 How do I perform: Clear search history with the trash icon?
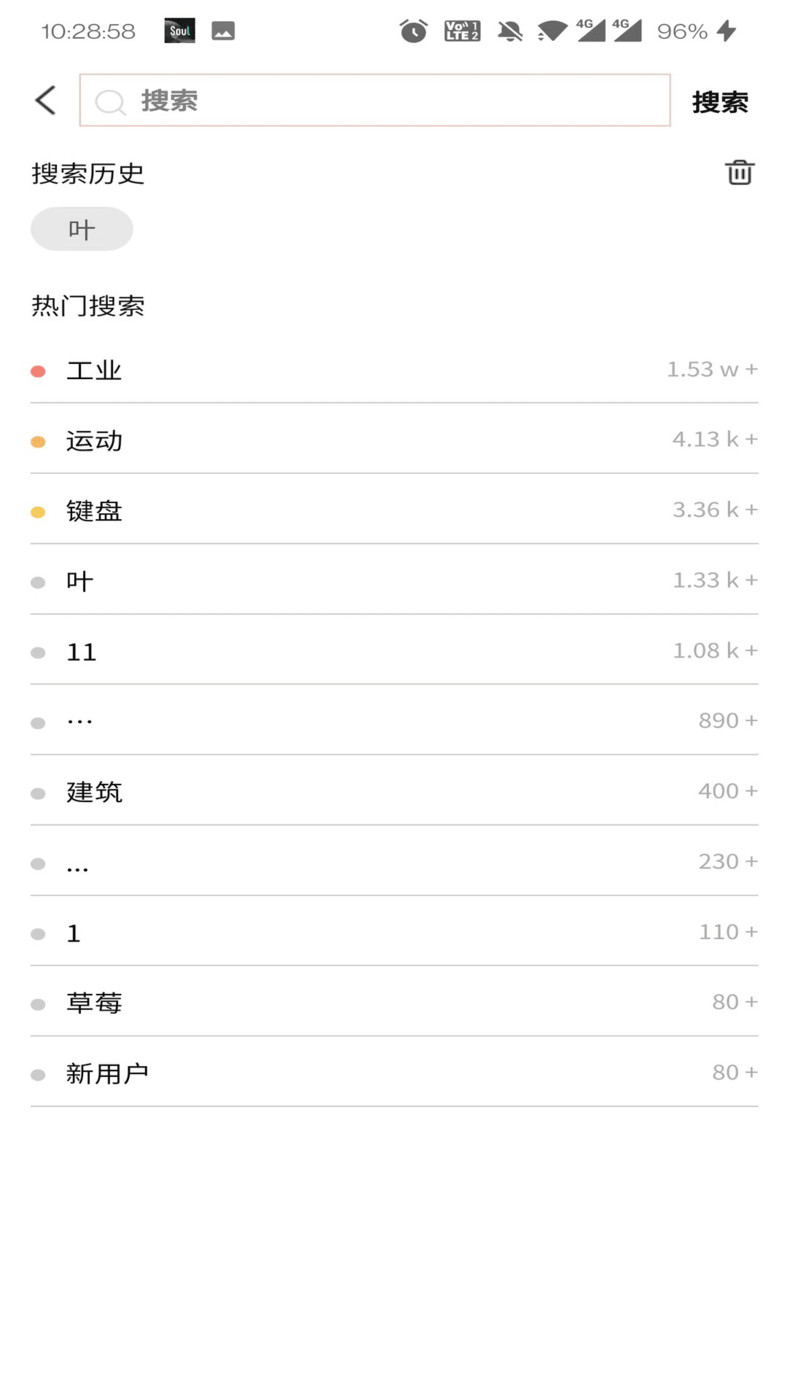[740, 172]
